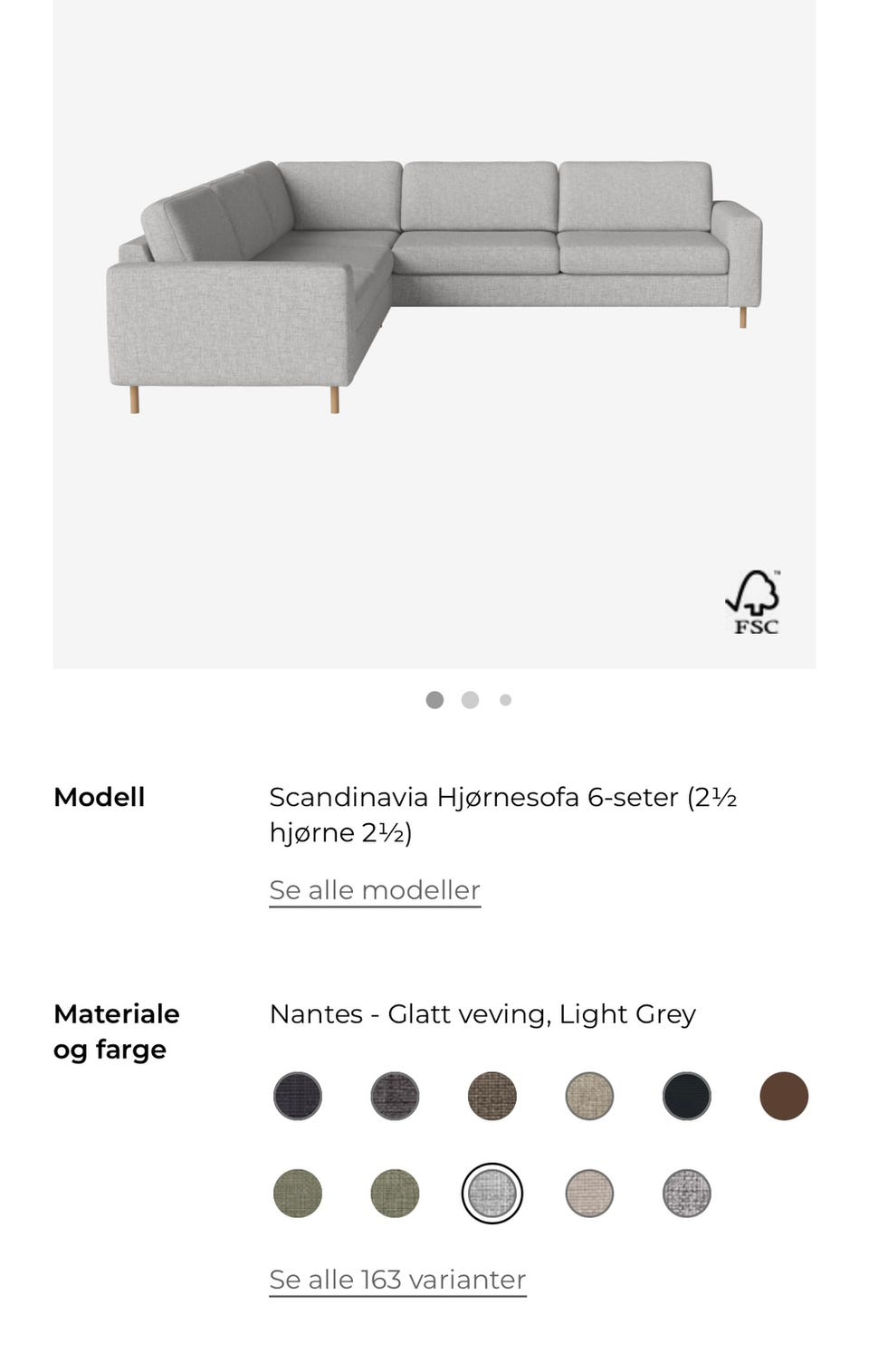
Task: Open the Se alle modeller link
Action: click(x=374, y=890)
